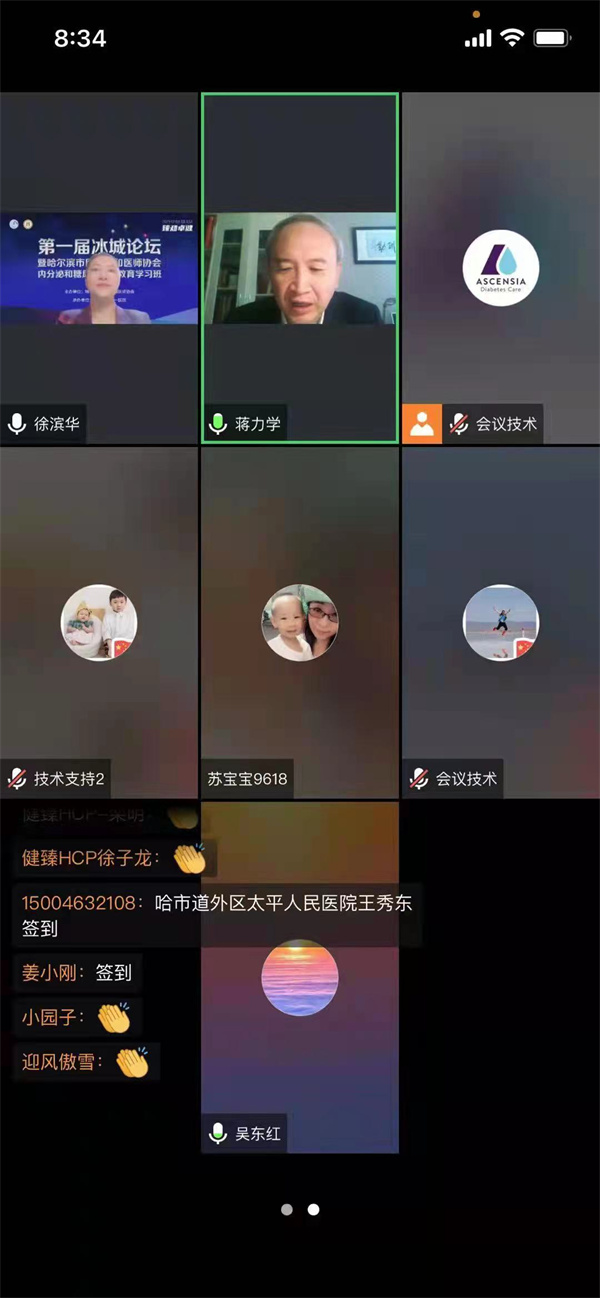Open speaker 蒋力学's video tile
600x1298 pixels.
coord(300,268)
